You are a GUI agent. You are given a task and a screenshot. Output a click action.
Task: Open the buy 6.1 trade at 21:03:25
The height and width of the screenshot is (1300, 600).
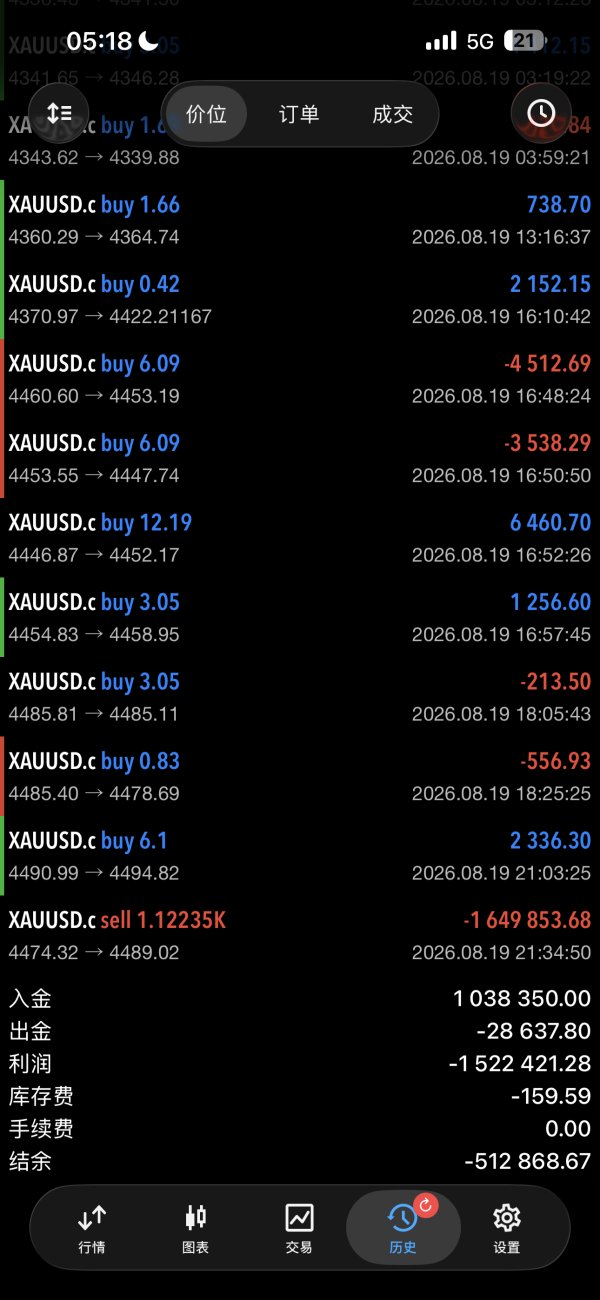click(x=300, y=856)
